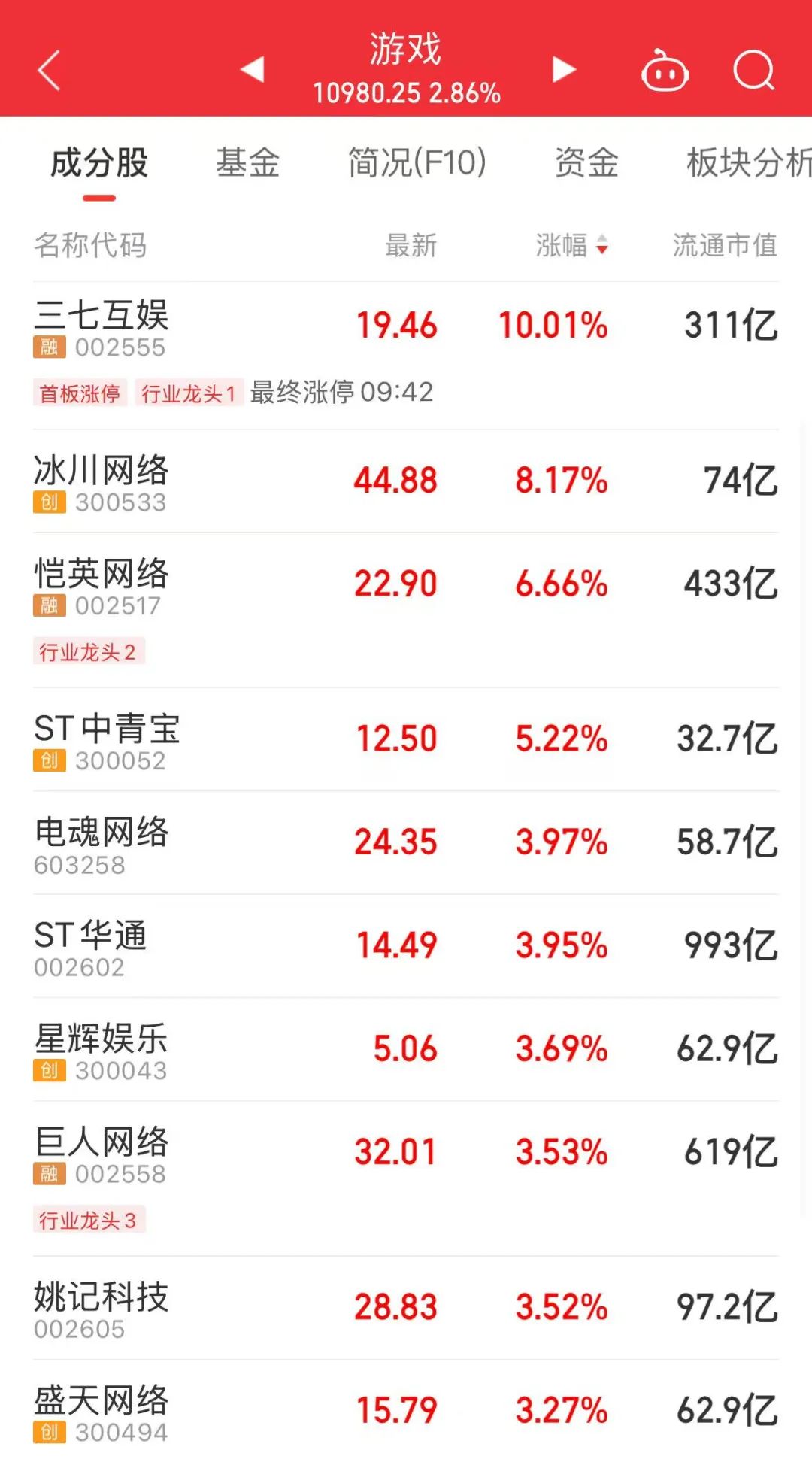Switch to the previous sector with left triangle

(x=253, y=69)
